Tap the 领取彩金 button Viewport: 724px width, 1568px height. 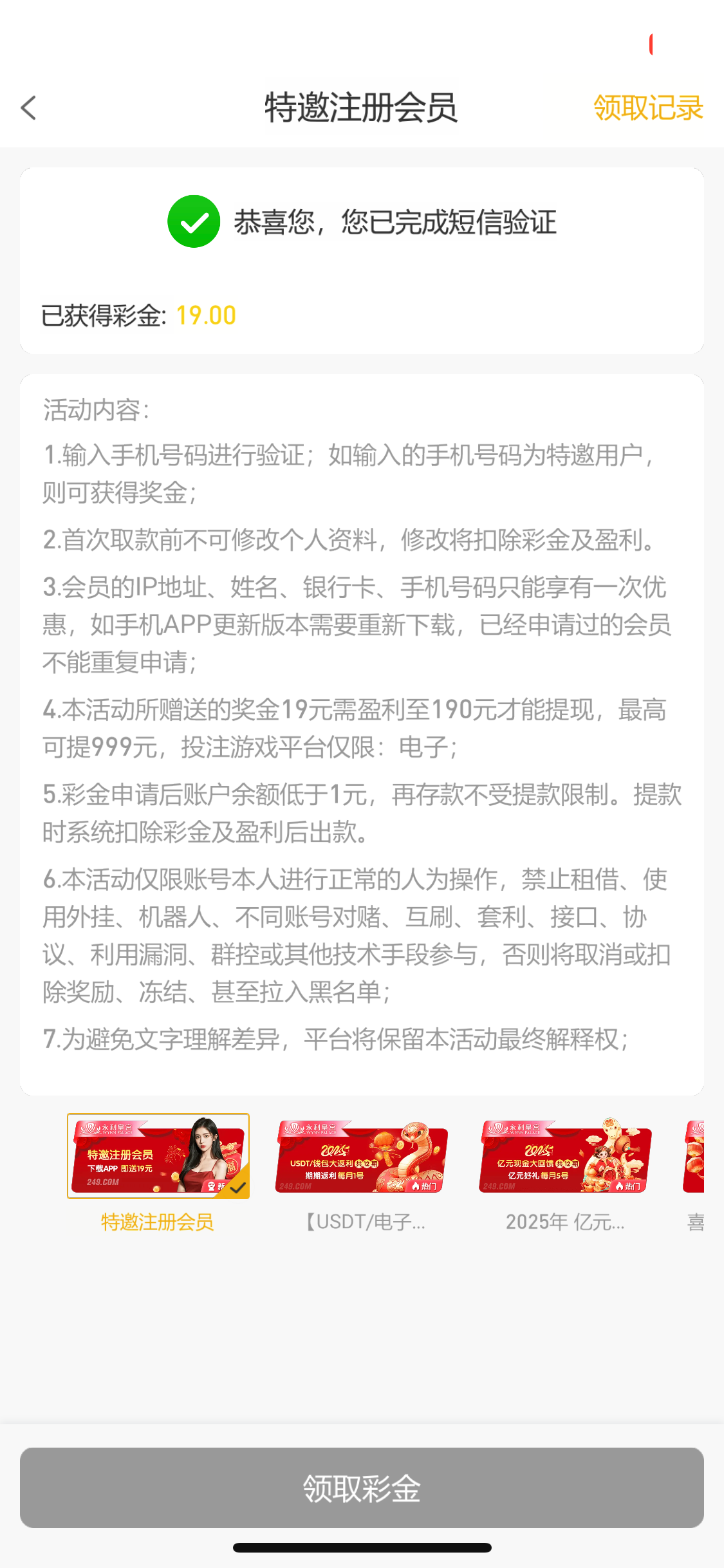362,1488
